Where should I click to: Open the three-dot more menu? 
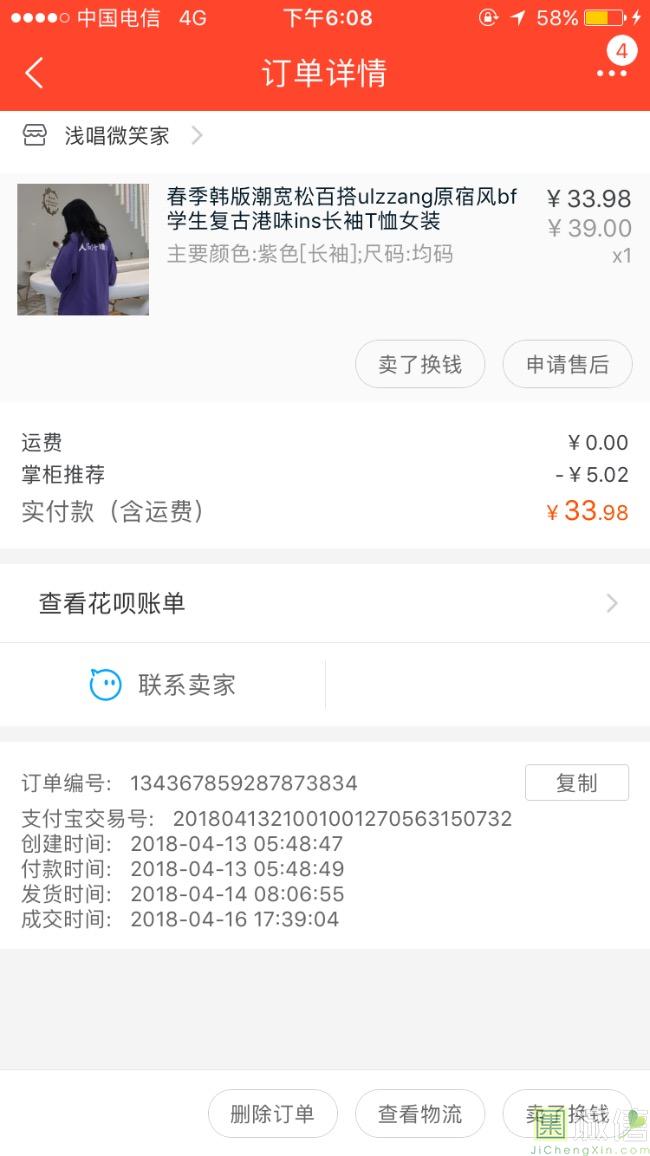(x=611, y=73)
